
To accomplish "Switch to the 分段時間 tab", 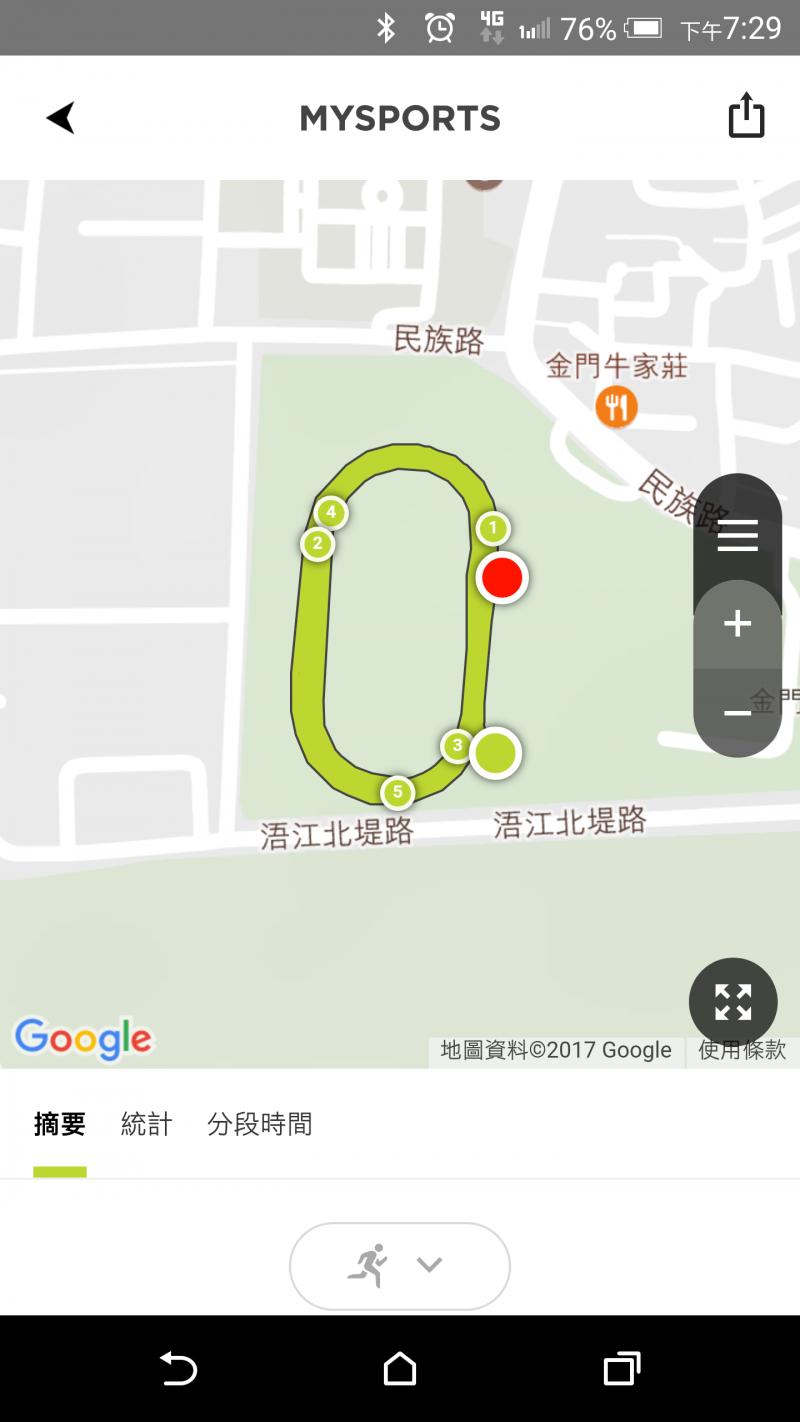I will click(x=259, y=1124).
